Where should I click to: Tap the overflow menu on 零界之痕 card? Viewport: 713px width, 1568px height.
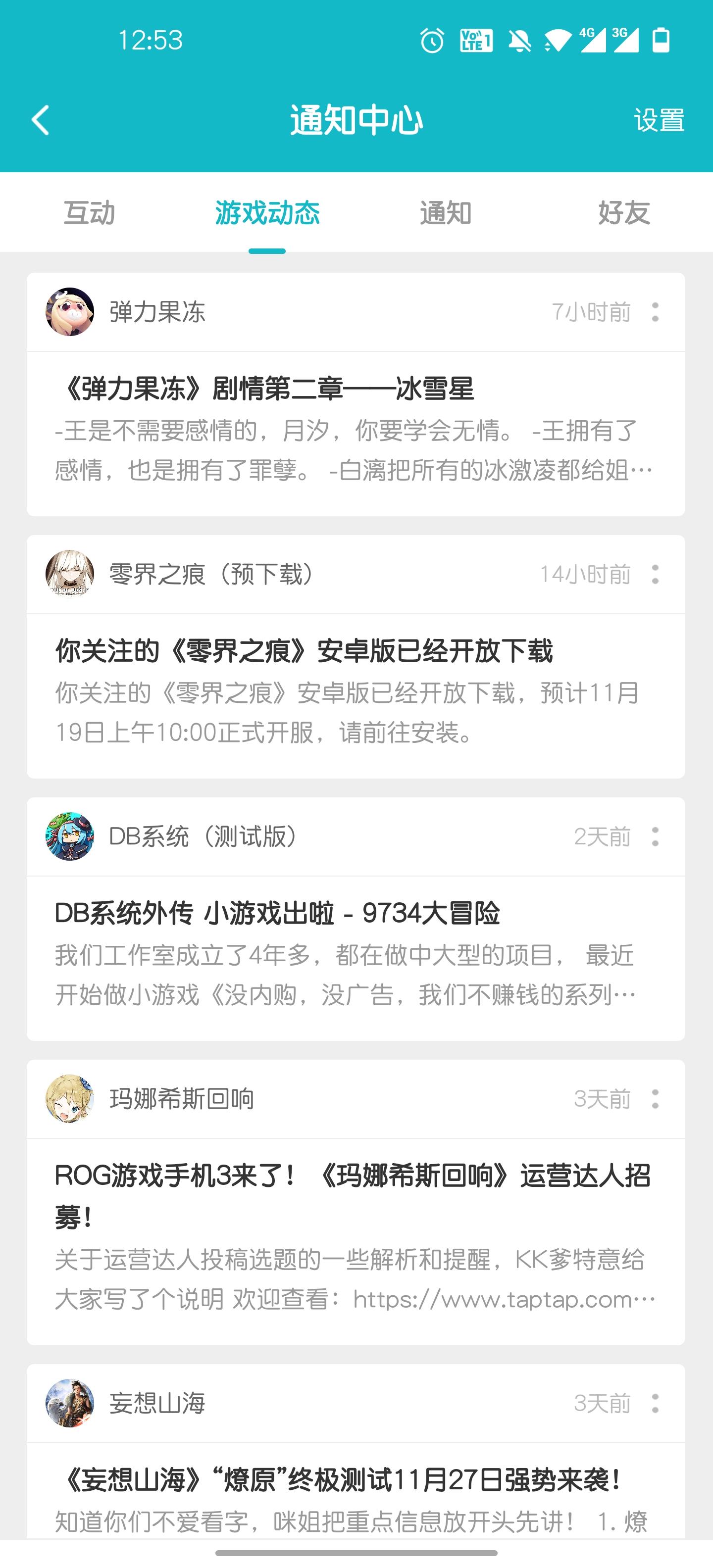click(x=655, y=574)
